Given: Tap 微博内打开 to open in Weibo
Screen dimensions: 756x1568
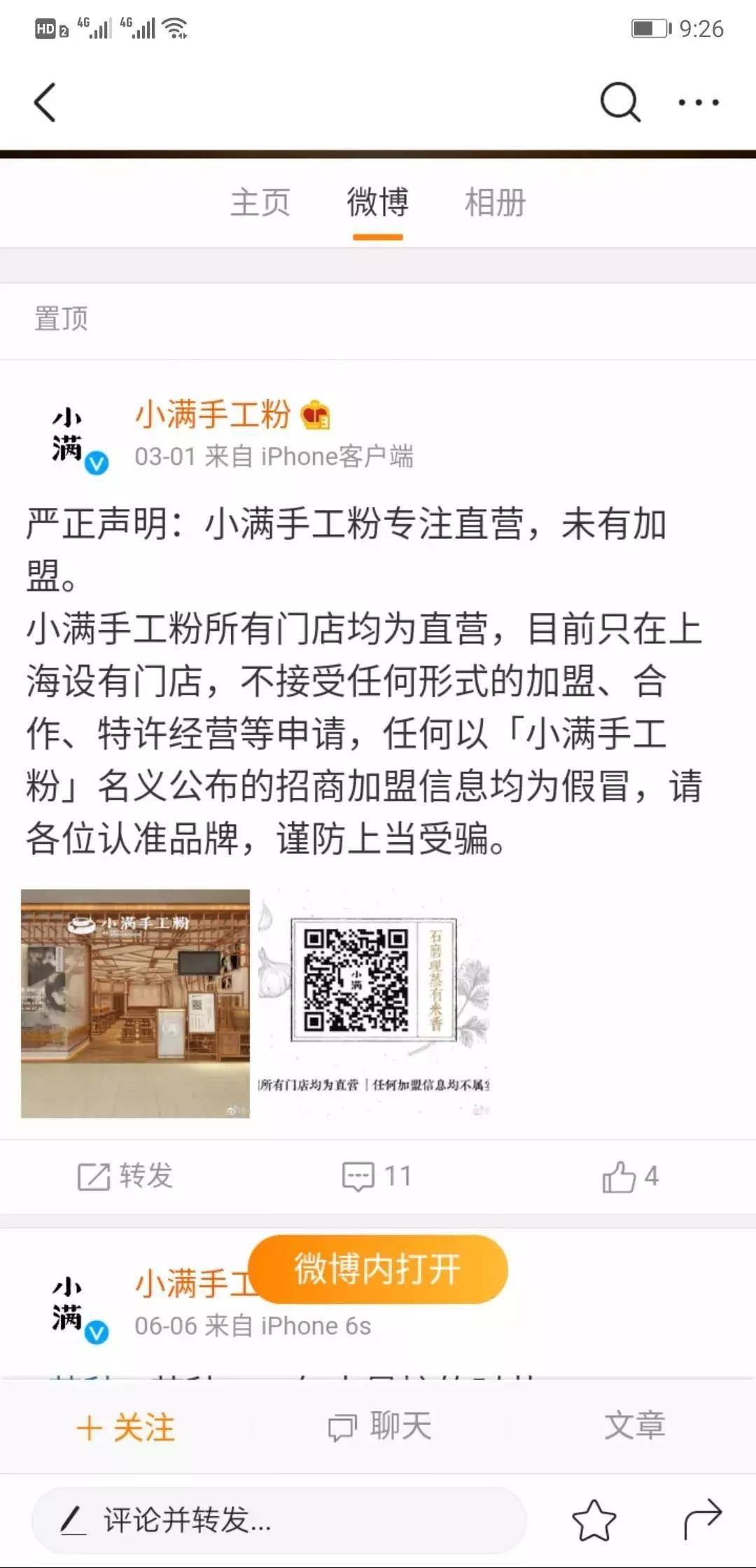Looking at the screenshot, I should point(377,1269).
